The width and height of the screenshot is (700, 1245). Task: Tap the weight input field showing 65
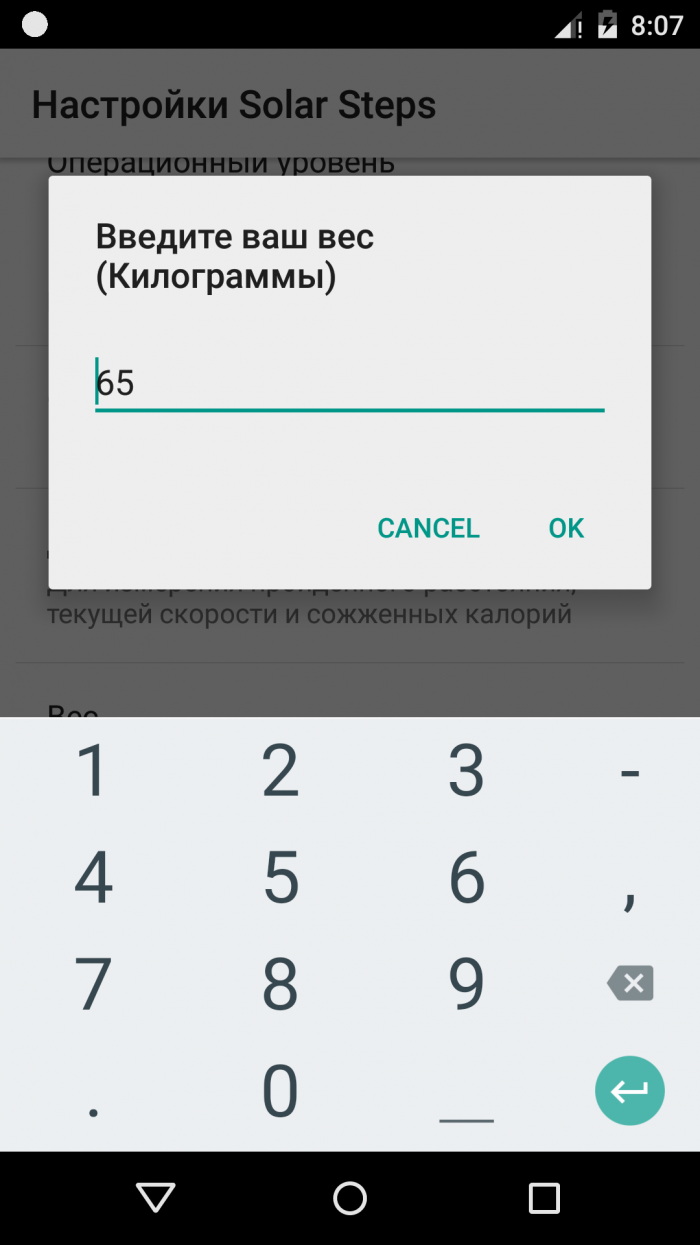click(349, 384)
